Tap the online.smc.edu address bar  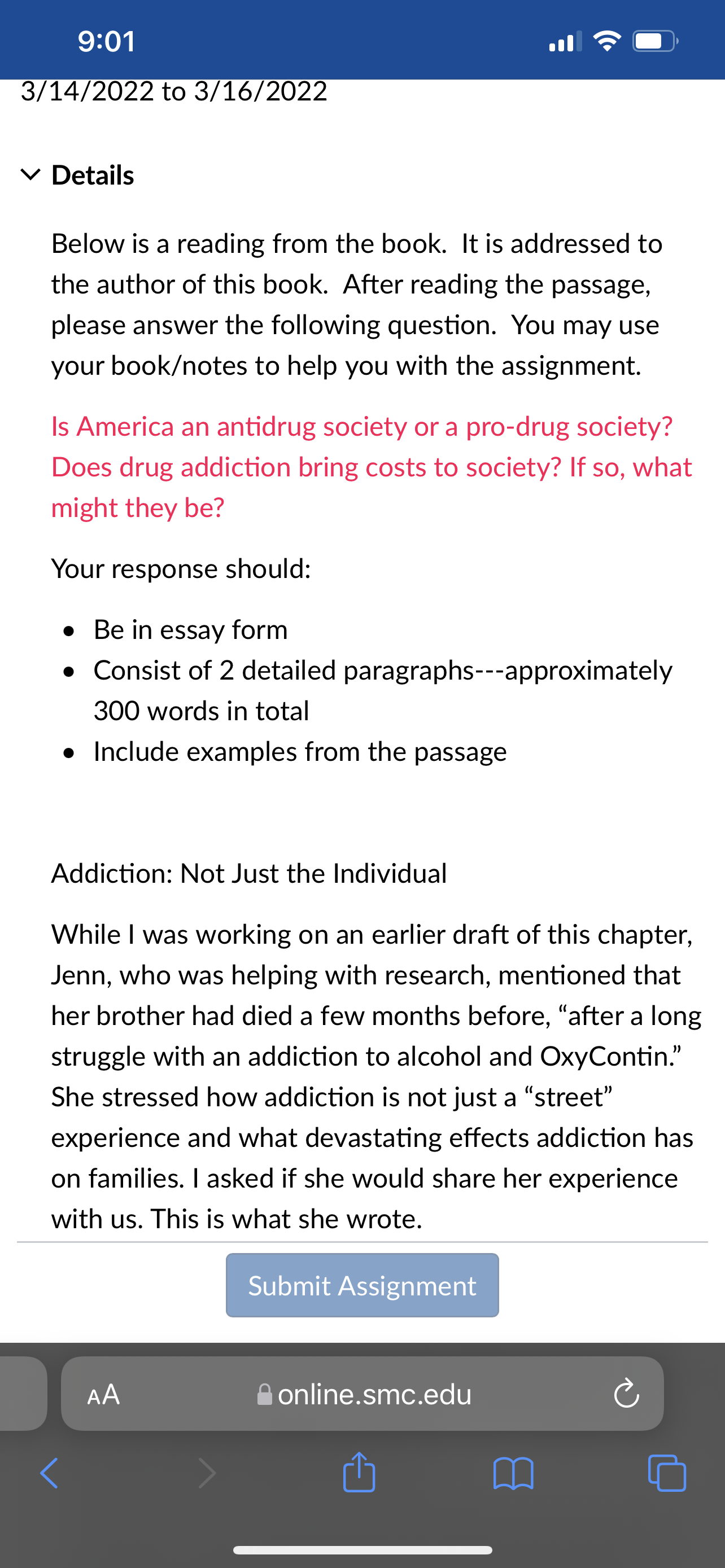(x=363, y=1394)
